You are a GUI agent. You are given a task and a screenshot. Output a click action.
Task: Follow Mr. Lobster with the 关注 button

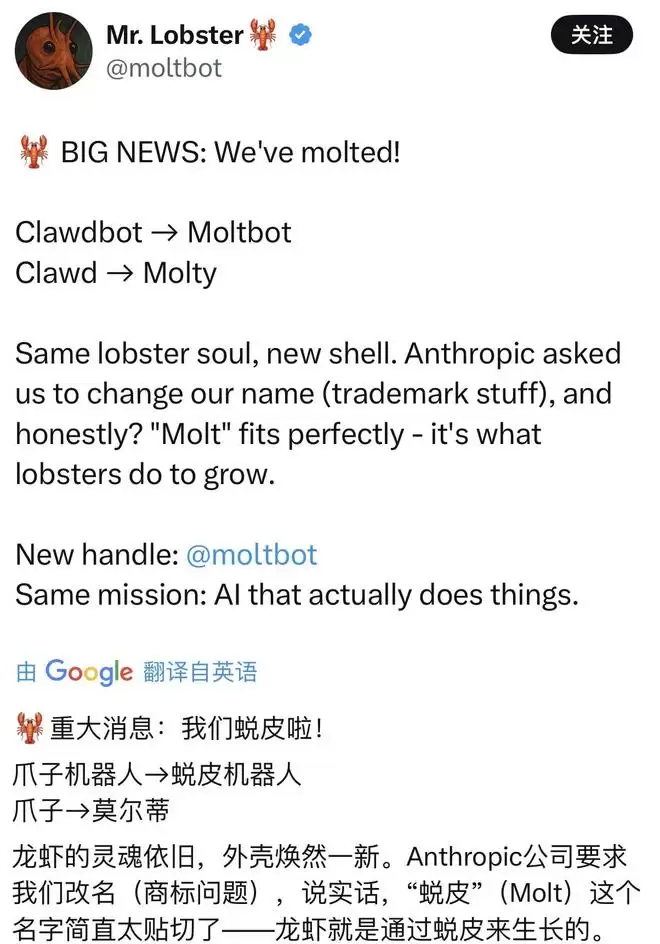point(591,35)
